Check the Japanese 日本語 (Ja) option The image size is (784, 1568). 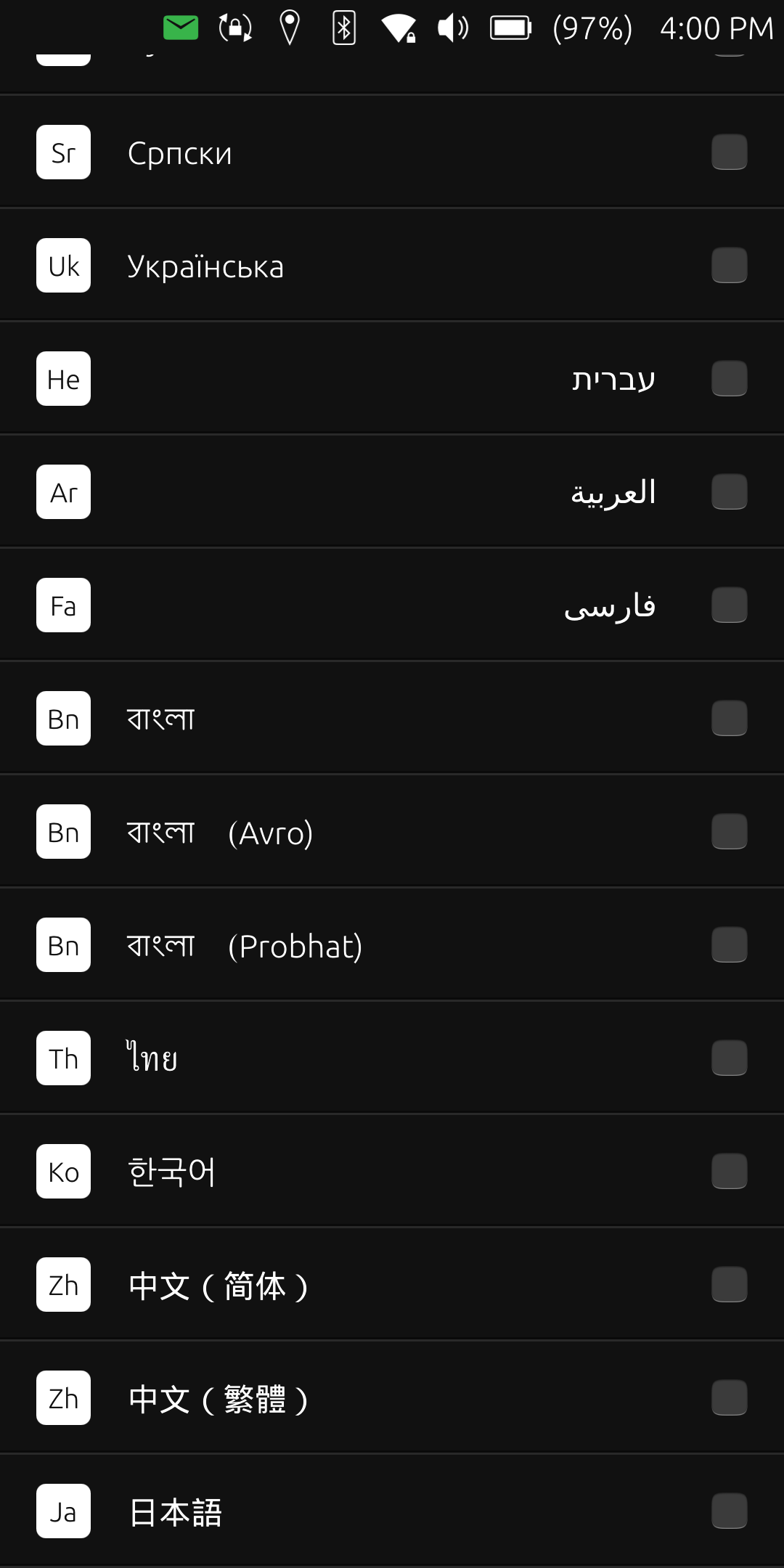(x=729, y=1511)
